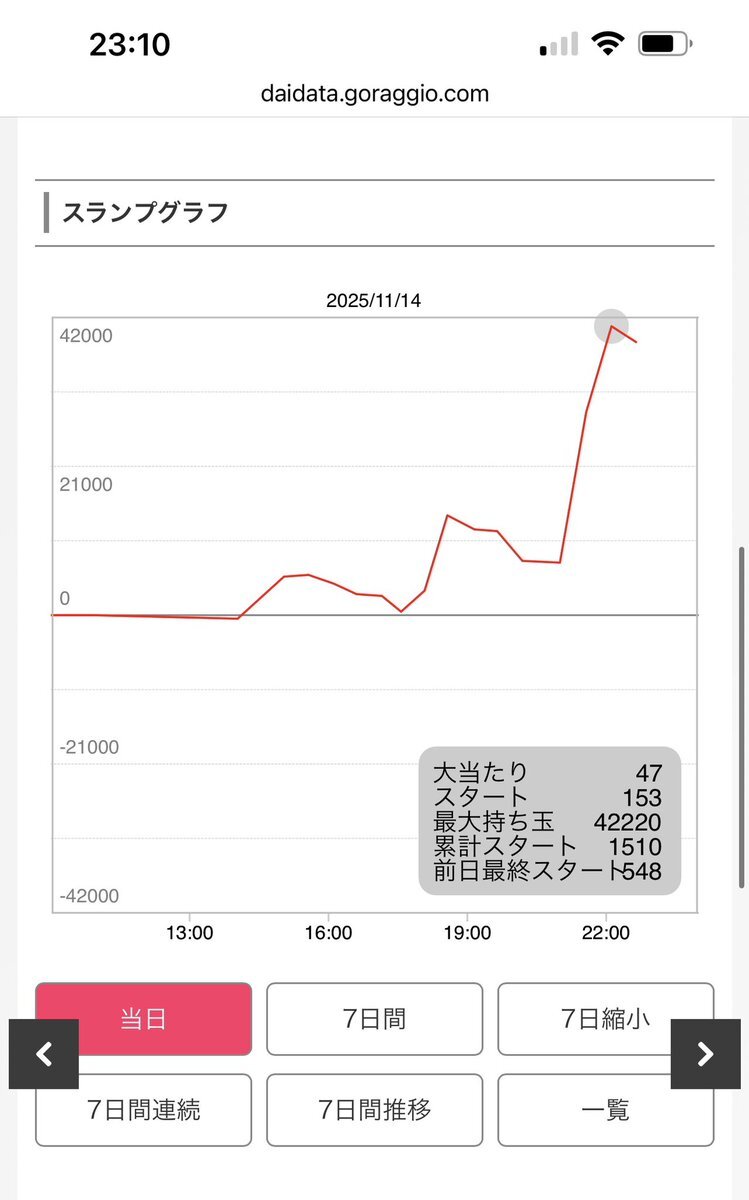Open the 一覧 list view
Screen dimensions: 749x1200
(605, 1109)
